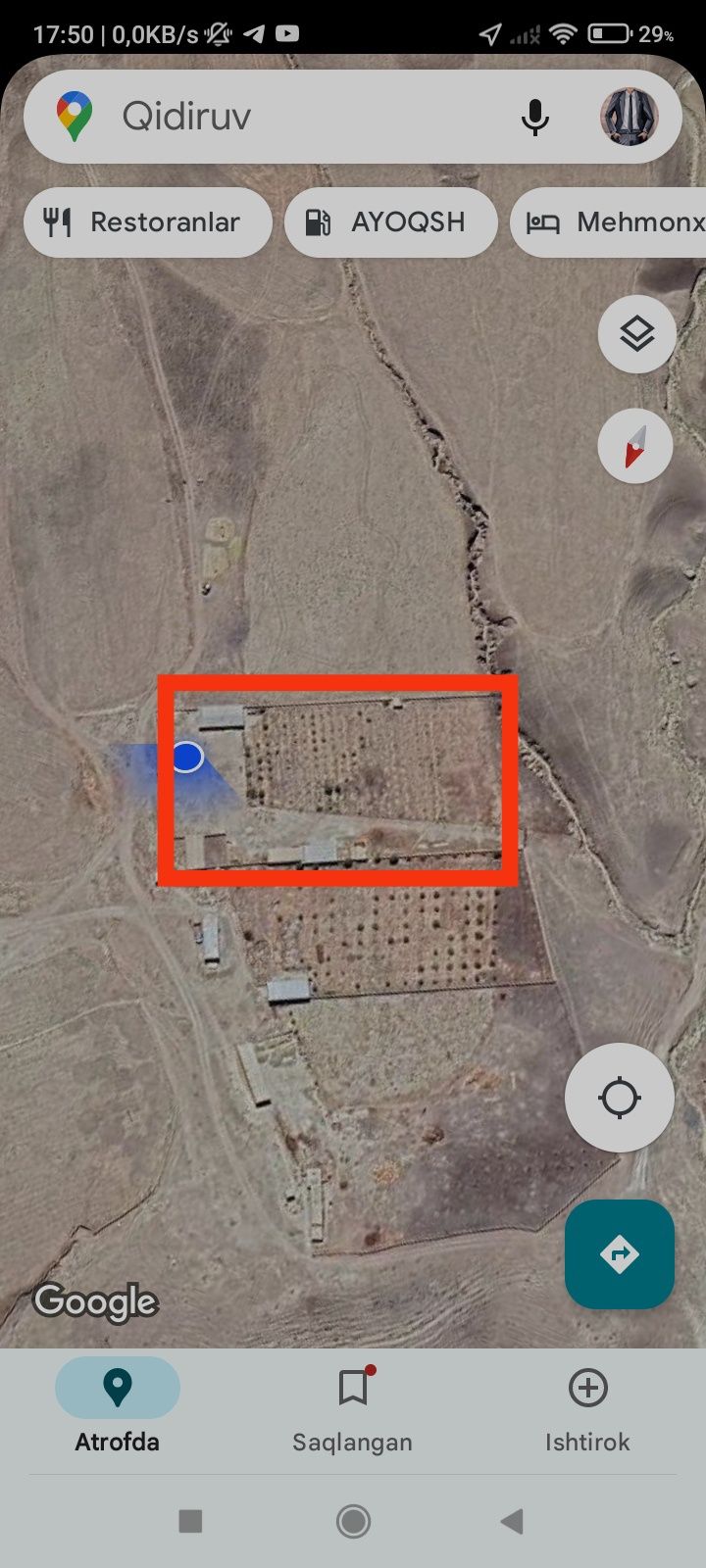Screen dimensions: 706x1568
Task: Go to the system home screen
Action: (353, 1521)
